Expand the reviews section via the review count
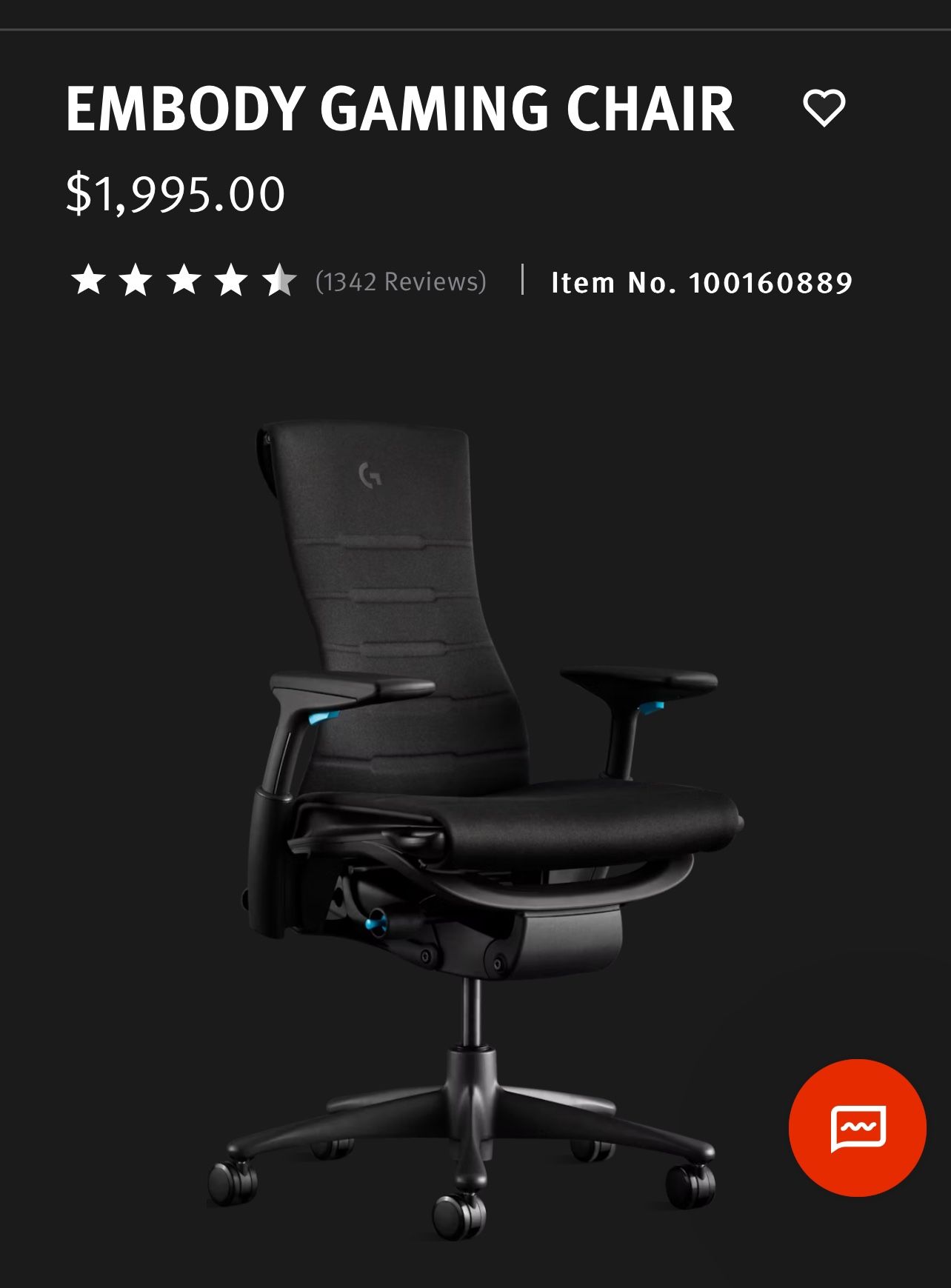This screenshot has height=1288, width=951. [x=401, y=281]
